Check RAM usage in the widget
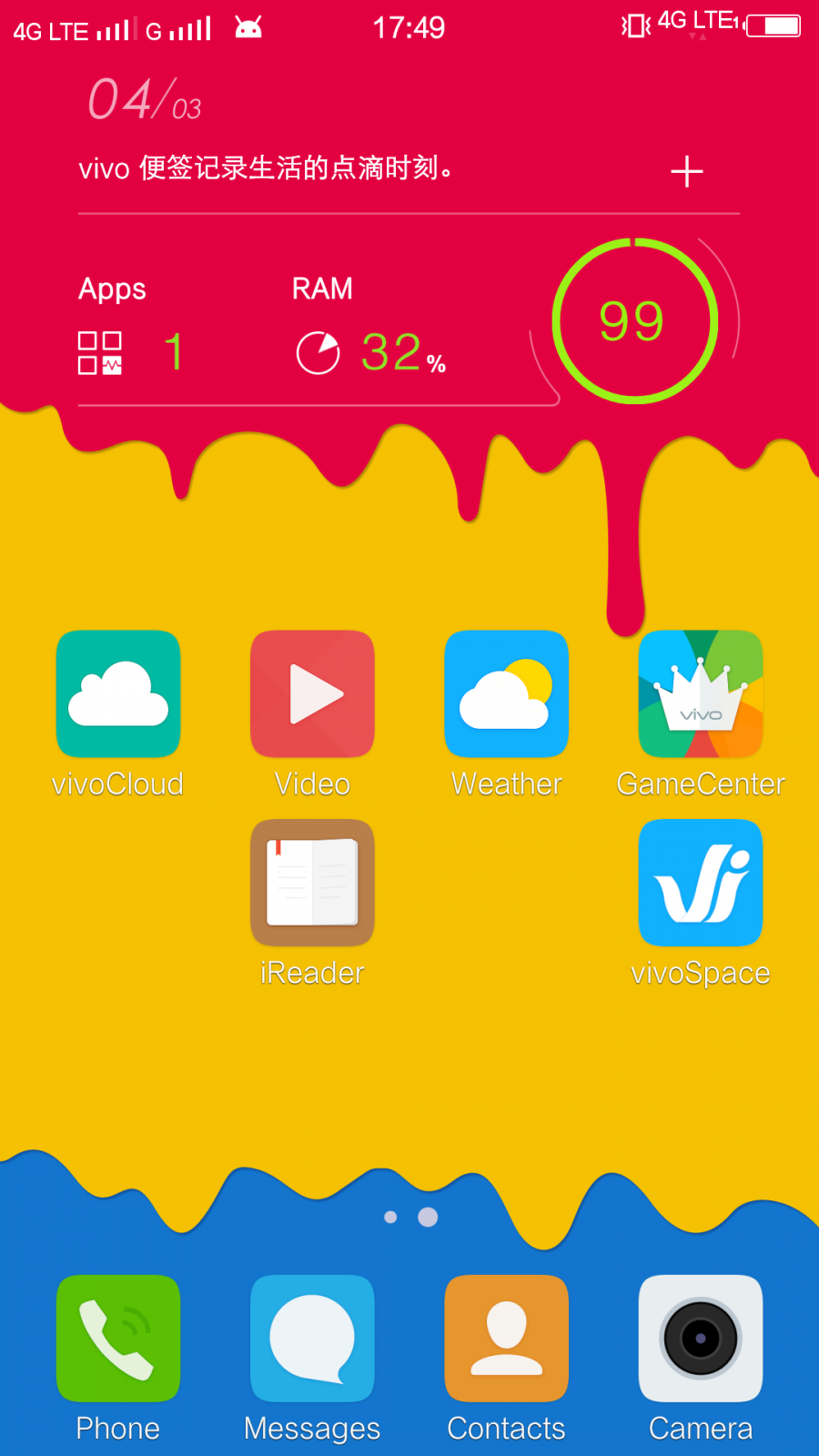 369,328
